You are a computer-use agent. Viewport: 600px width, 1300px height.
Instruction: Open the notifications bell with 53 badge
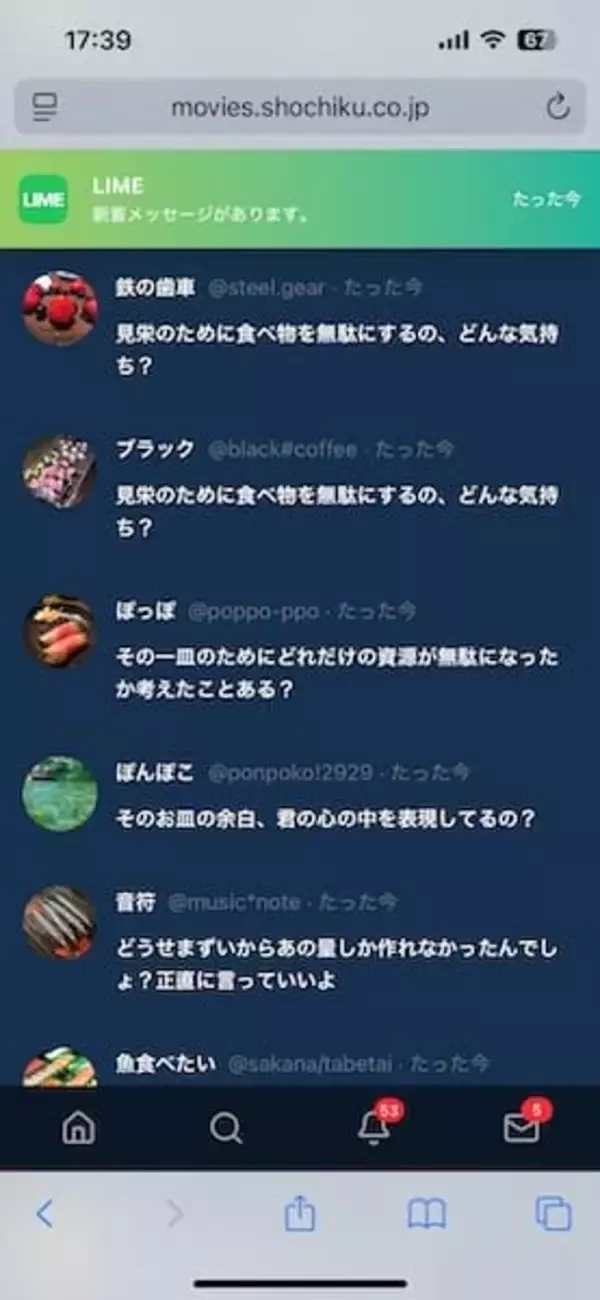tap(374, 1128)
